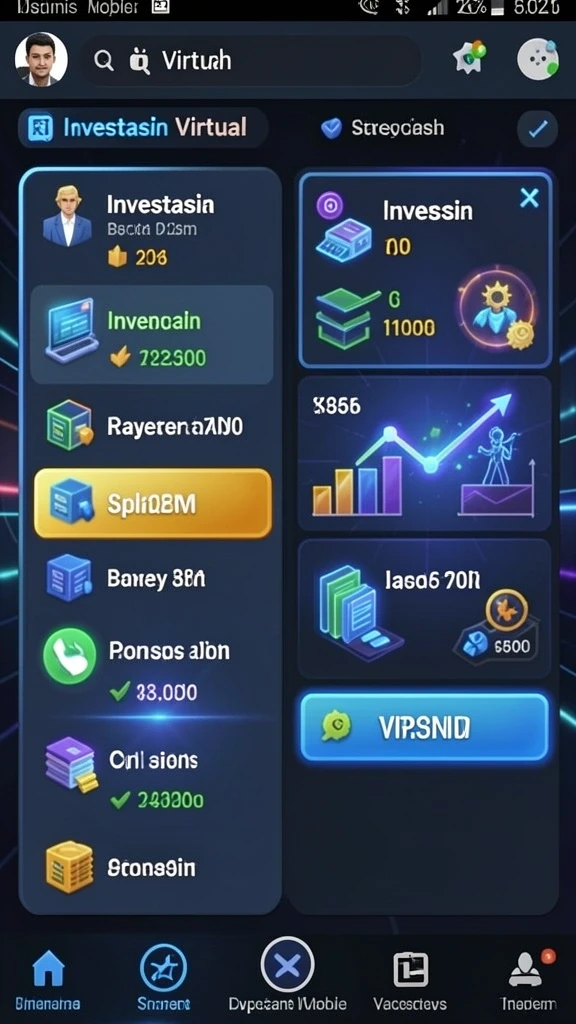Open the Investasin profile row
The height and width of the screenshot is (1024, 576).
point(152,227)
